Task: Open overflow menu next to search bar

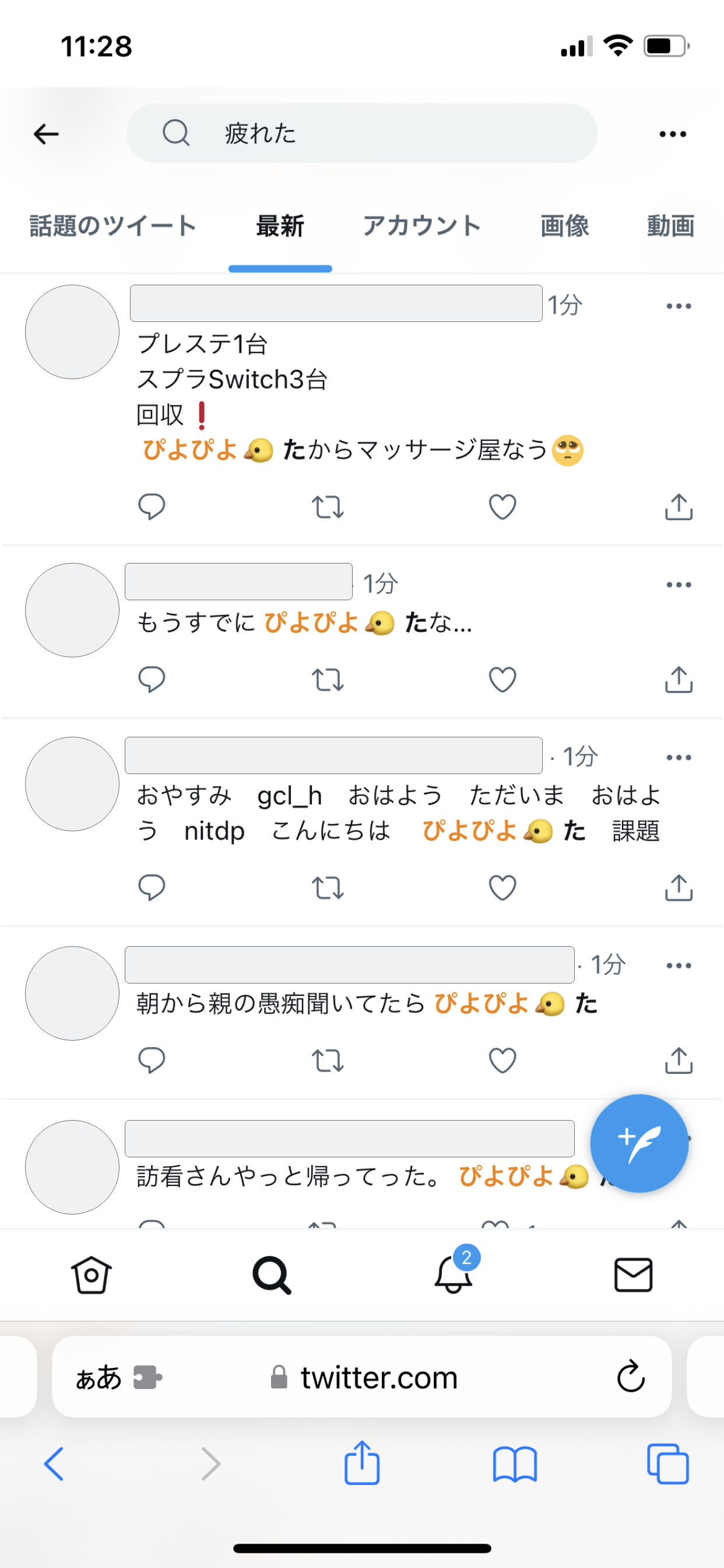Action: [x=672, y=134]
